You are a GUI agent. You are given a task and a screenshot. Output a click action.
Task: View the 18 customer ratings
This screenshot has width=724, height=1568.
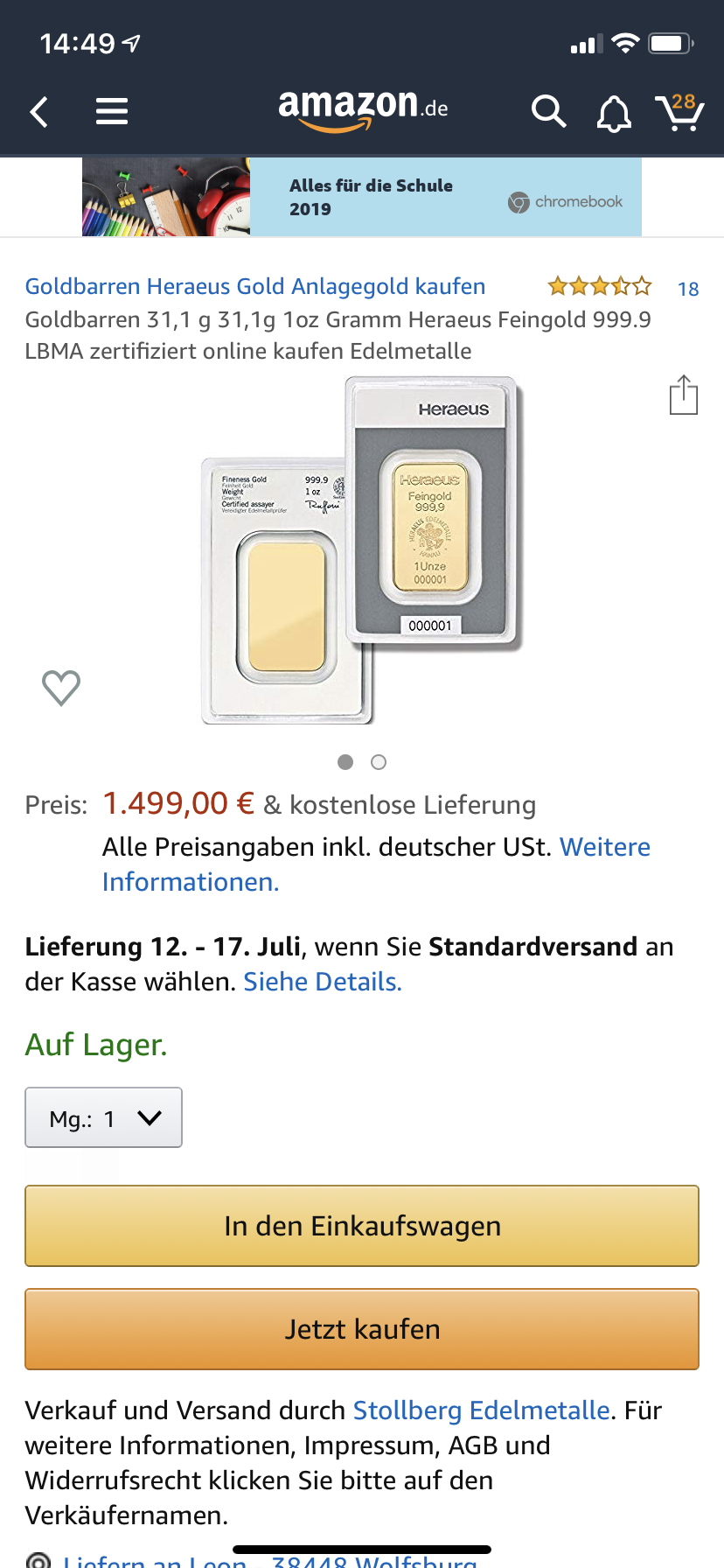click(687, 289)
